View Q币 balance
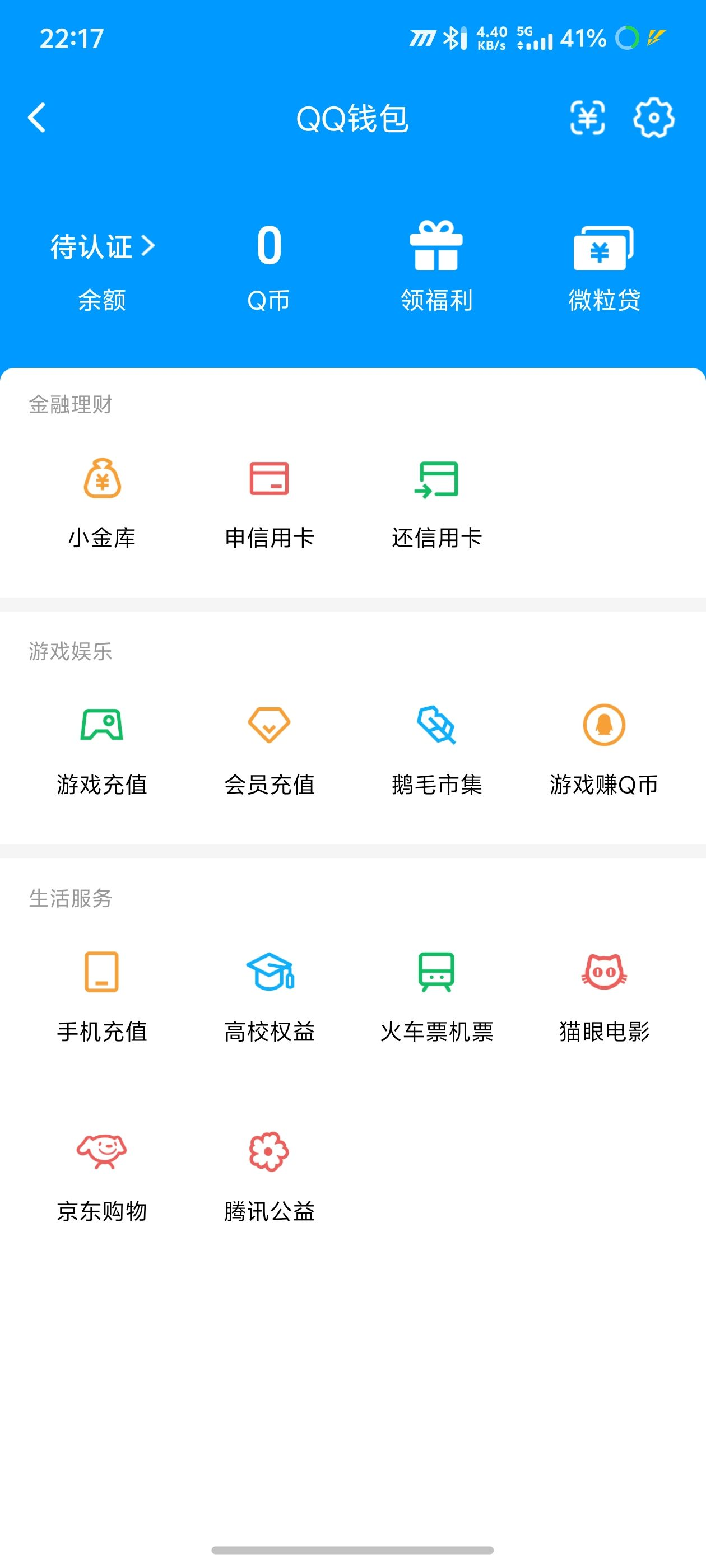This screenshot has width=706, height=1568. 268,268
